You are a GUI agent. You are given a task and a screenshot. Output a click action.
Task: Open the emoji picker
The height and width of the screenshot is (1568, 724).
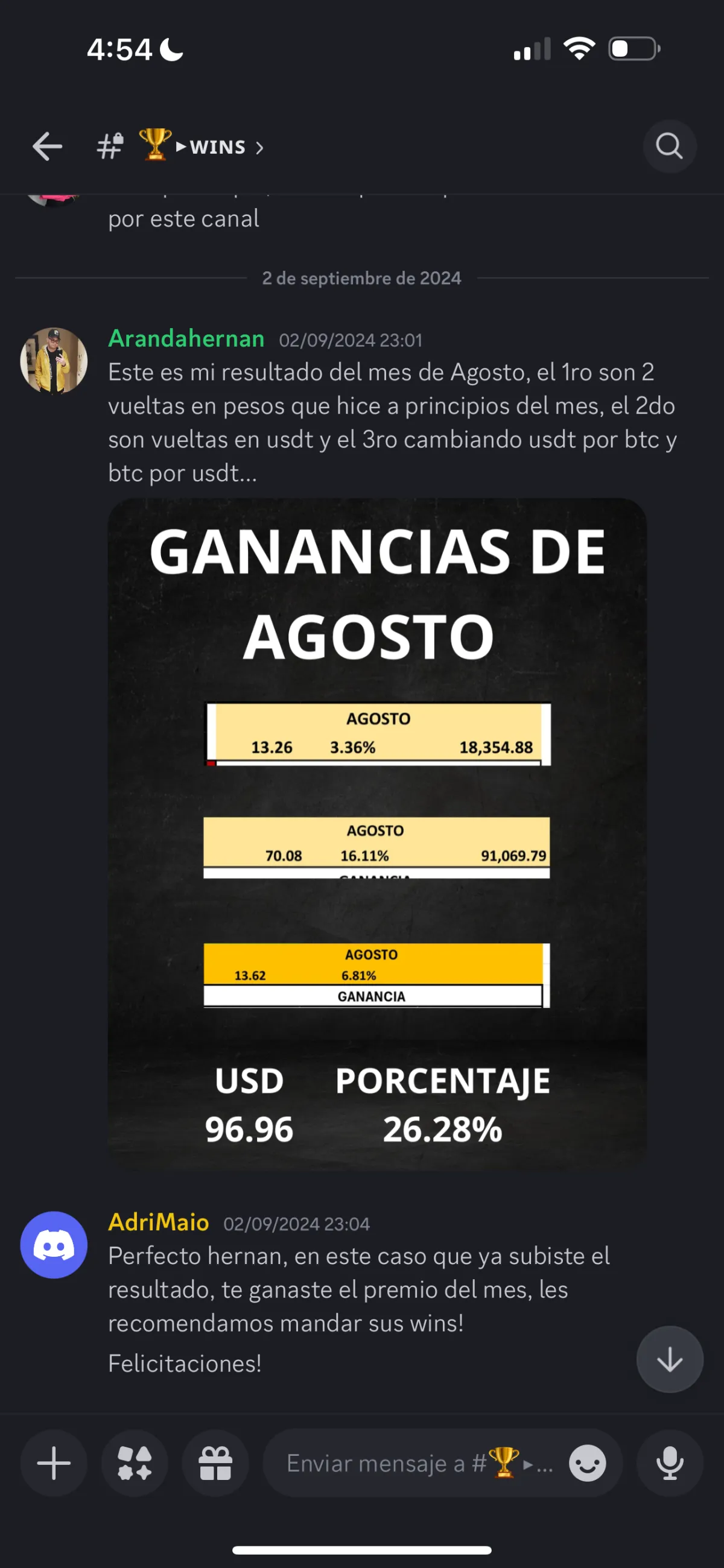point(588,1463)
